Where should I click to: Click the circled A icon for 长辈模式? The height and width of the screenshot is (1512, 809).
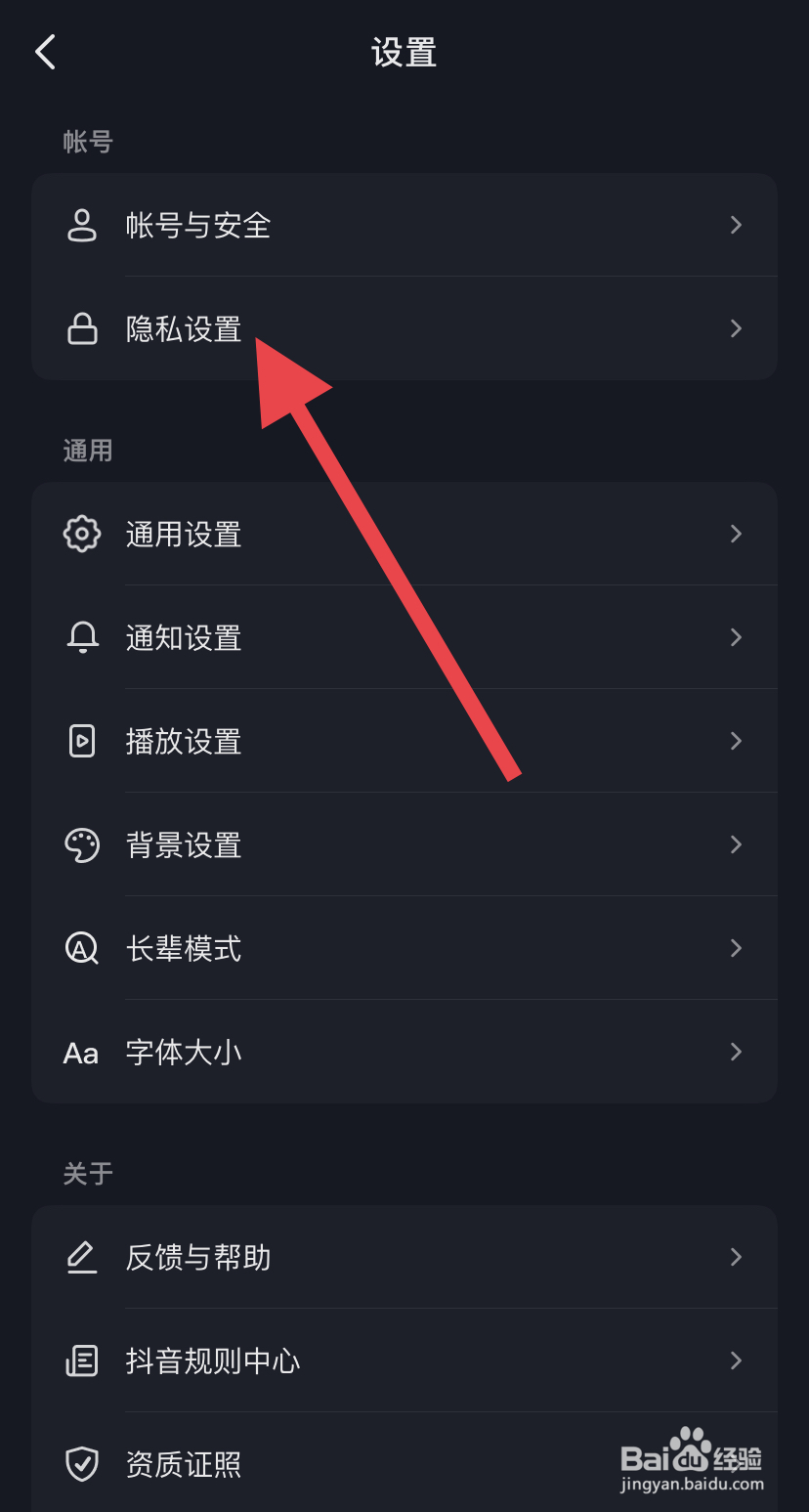point(82,948)
